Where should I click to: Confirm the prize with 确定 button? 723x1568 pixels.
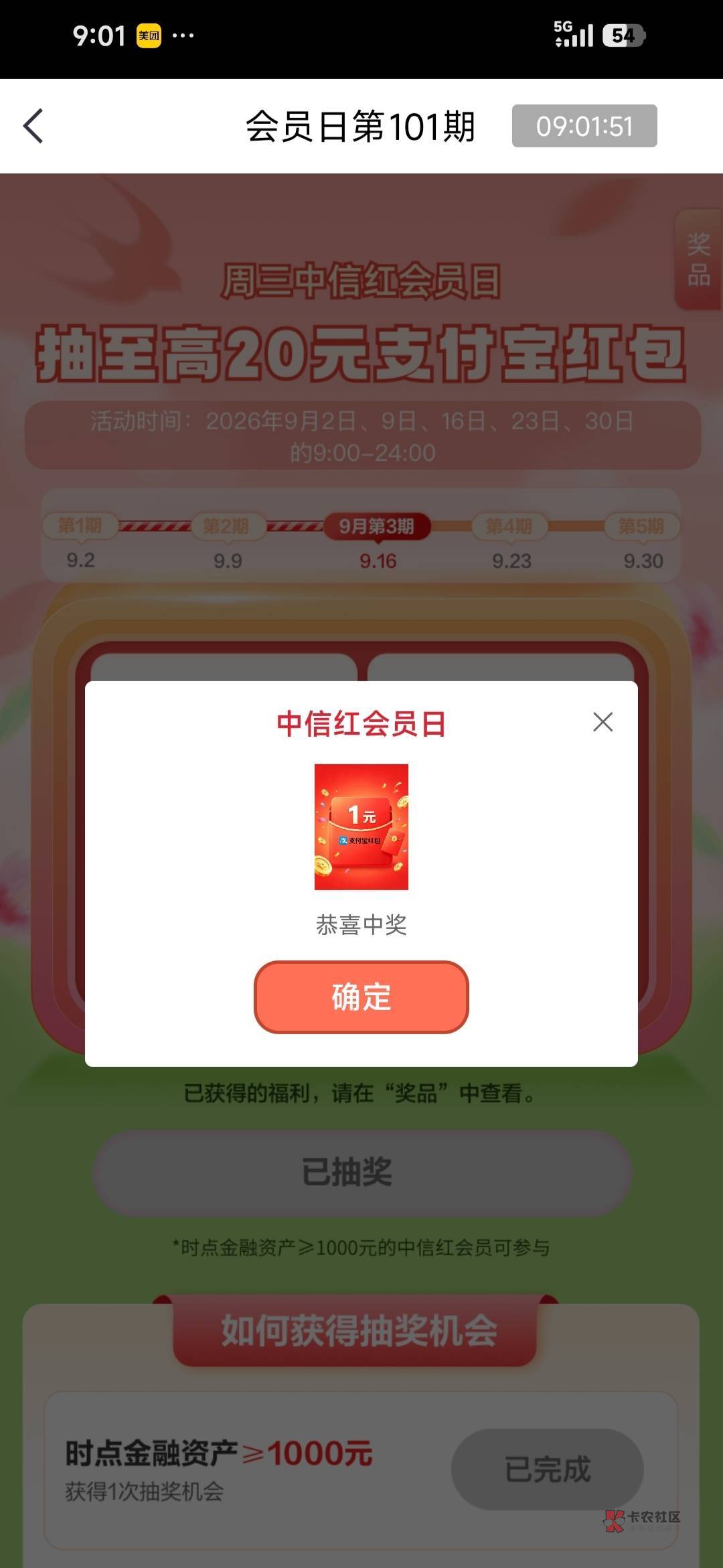tap(361, 997)
